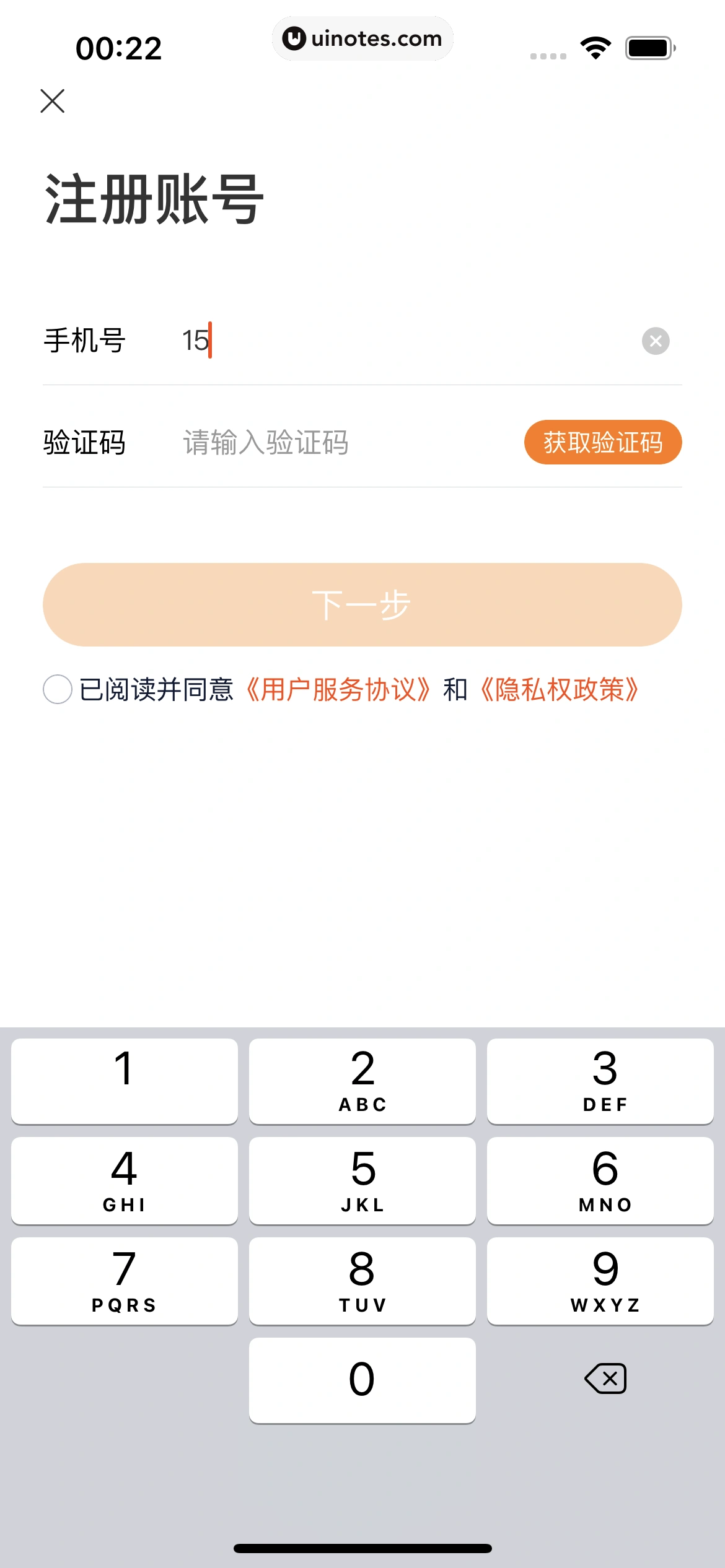Tap the backspace key on keypad
This screenshot has height=1568, width=725.
tap(605, 1379)
